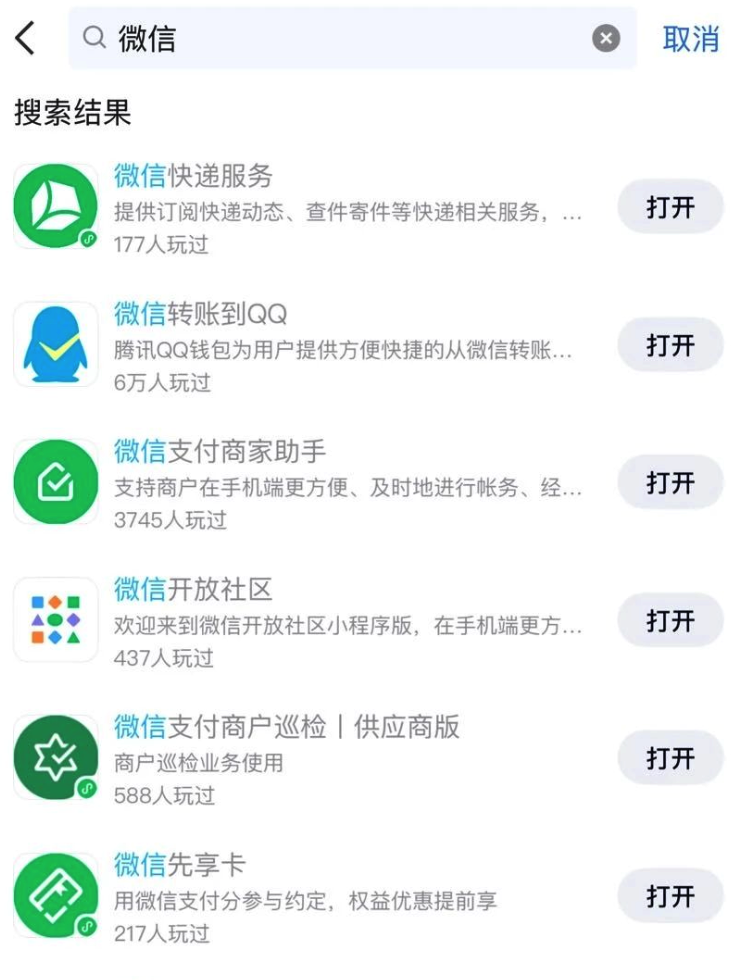This screenshot has height=980, width=746.
Task: Tap 打开 beside 微信先享卡
Action: 669,896
